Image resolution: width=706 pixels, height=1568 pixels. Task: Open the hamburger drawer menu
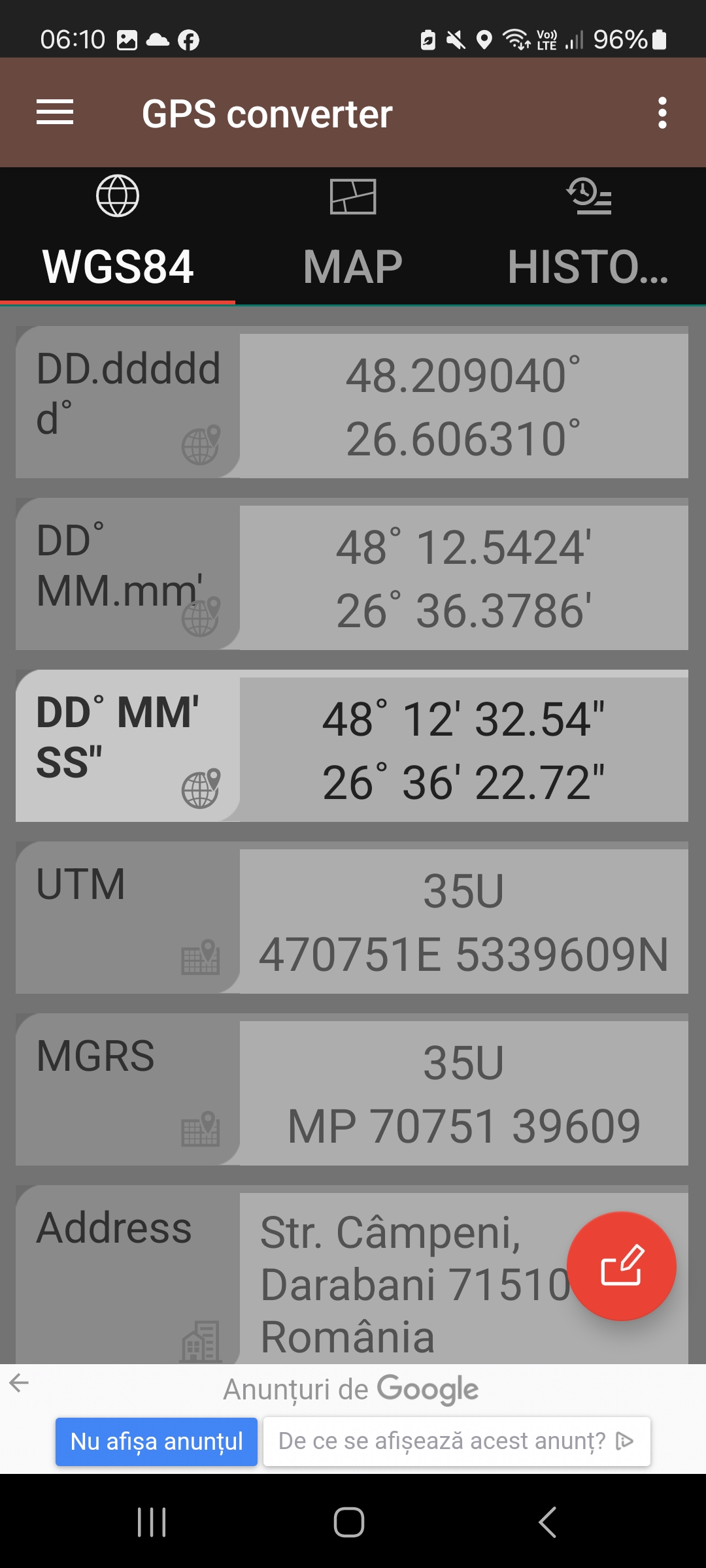click(55, 112)
